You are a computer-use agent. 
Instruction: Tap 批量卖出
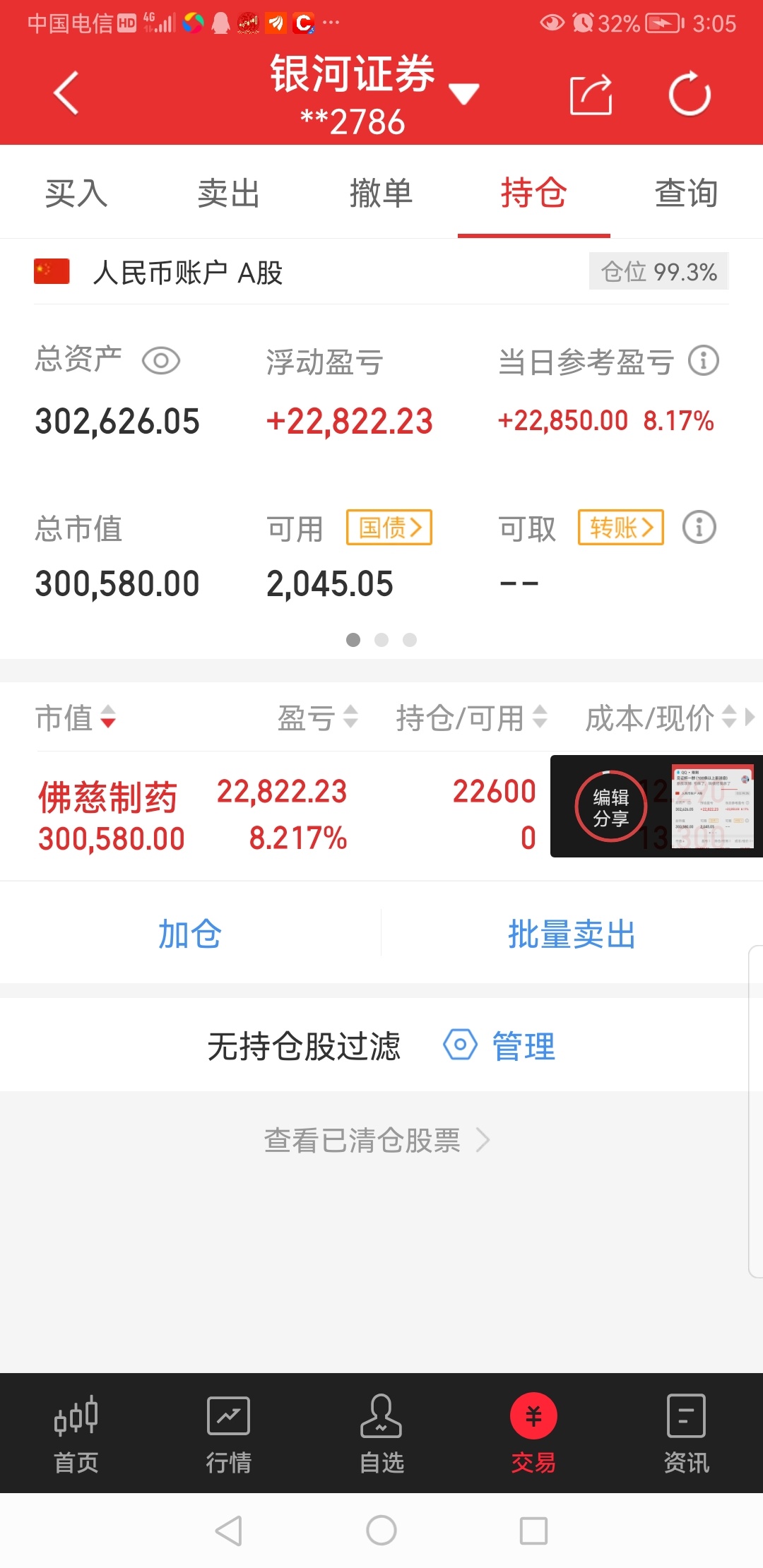pos(572,934)
